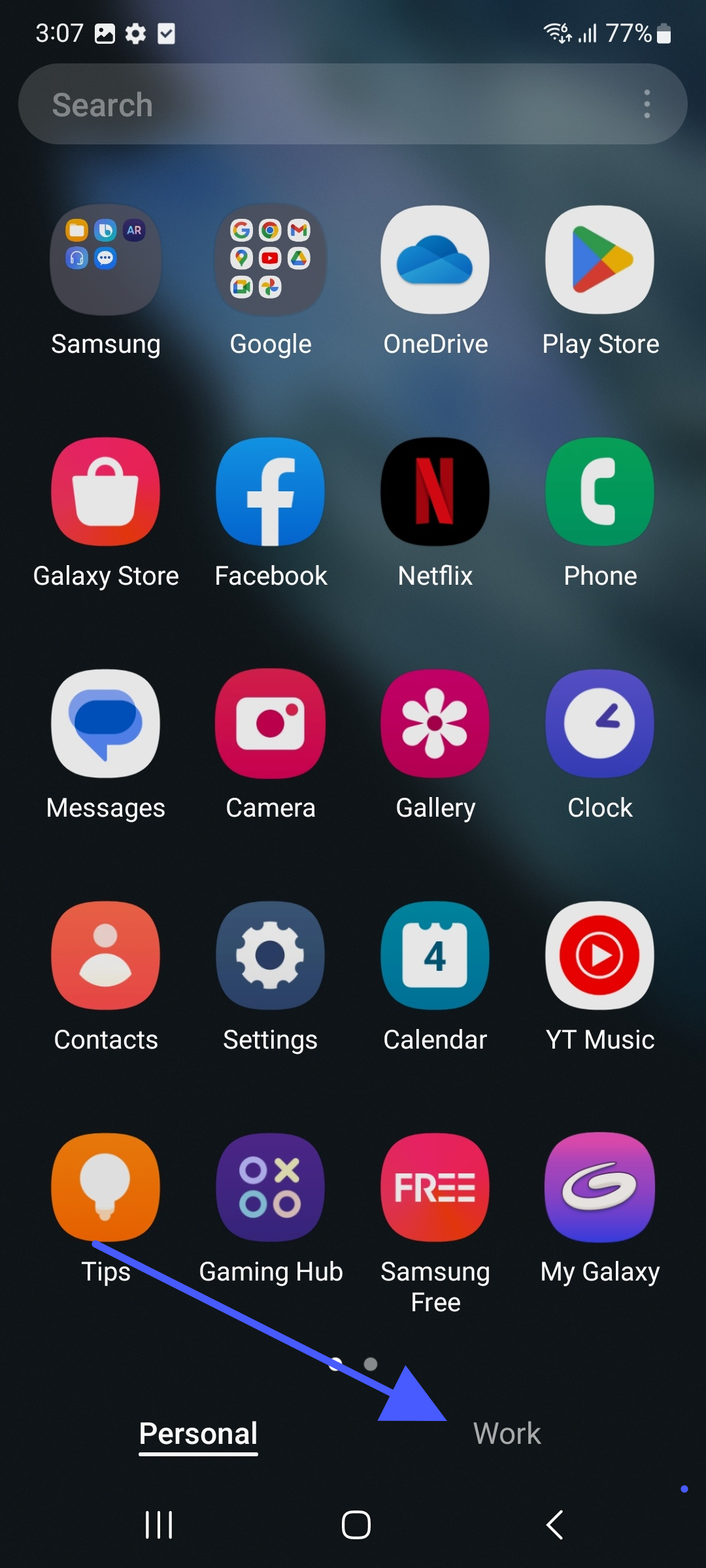Switch to the Work tab
Image resolution: width=706 pixels, height=1568 pixels.
pos(507,1433)
